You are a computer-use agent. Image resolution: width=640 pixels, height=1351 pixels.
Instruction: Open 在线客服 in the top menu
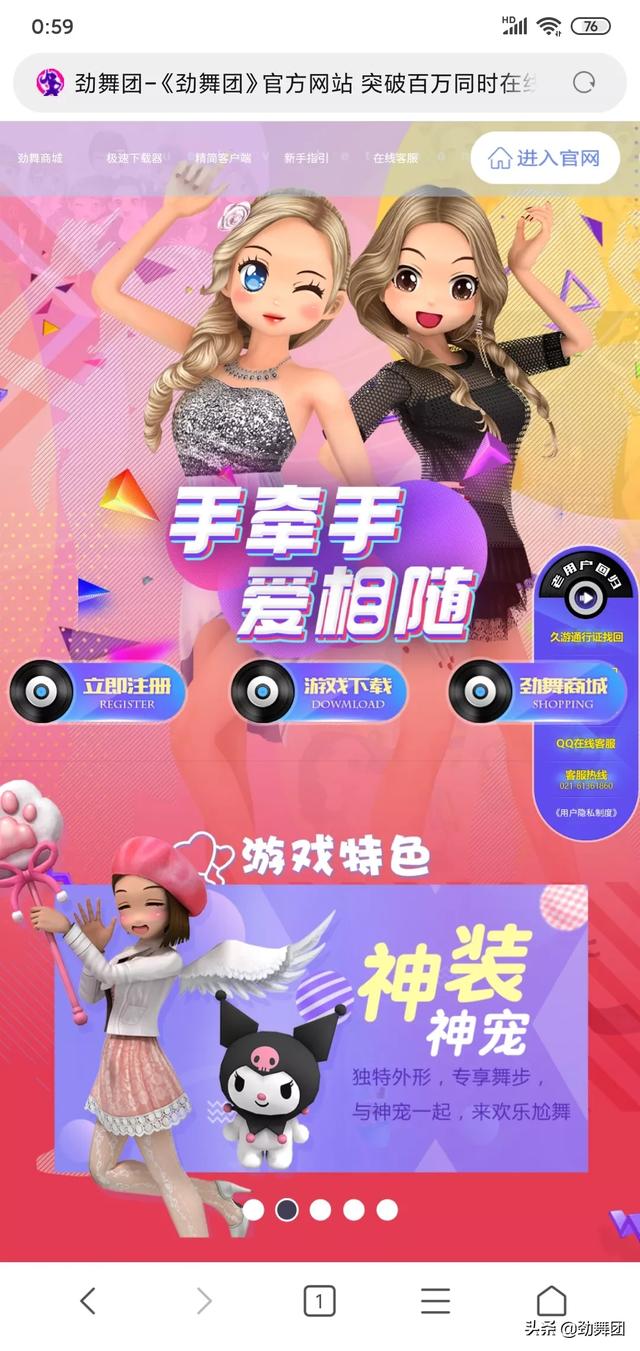click(x=395, y=158)
